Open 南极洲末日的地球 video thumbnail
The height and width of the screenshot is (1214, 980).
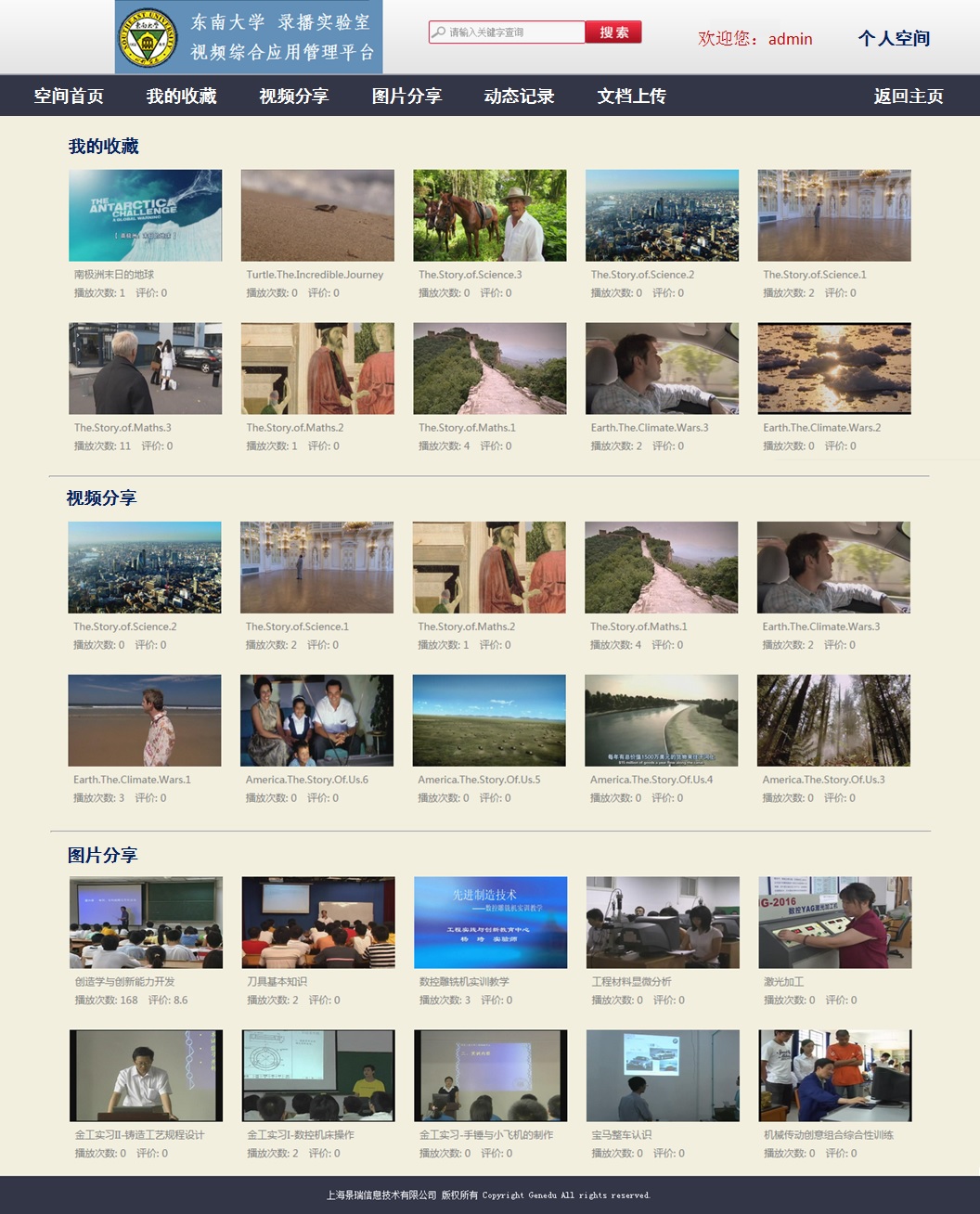pos(146,215)
